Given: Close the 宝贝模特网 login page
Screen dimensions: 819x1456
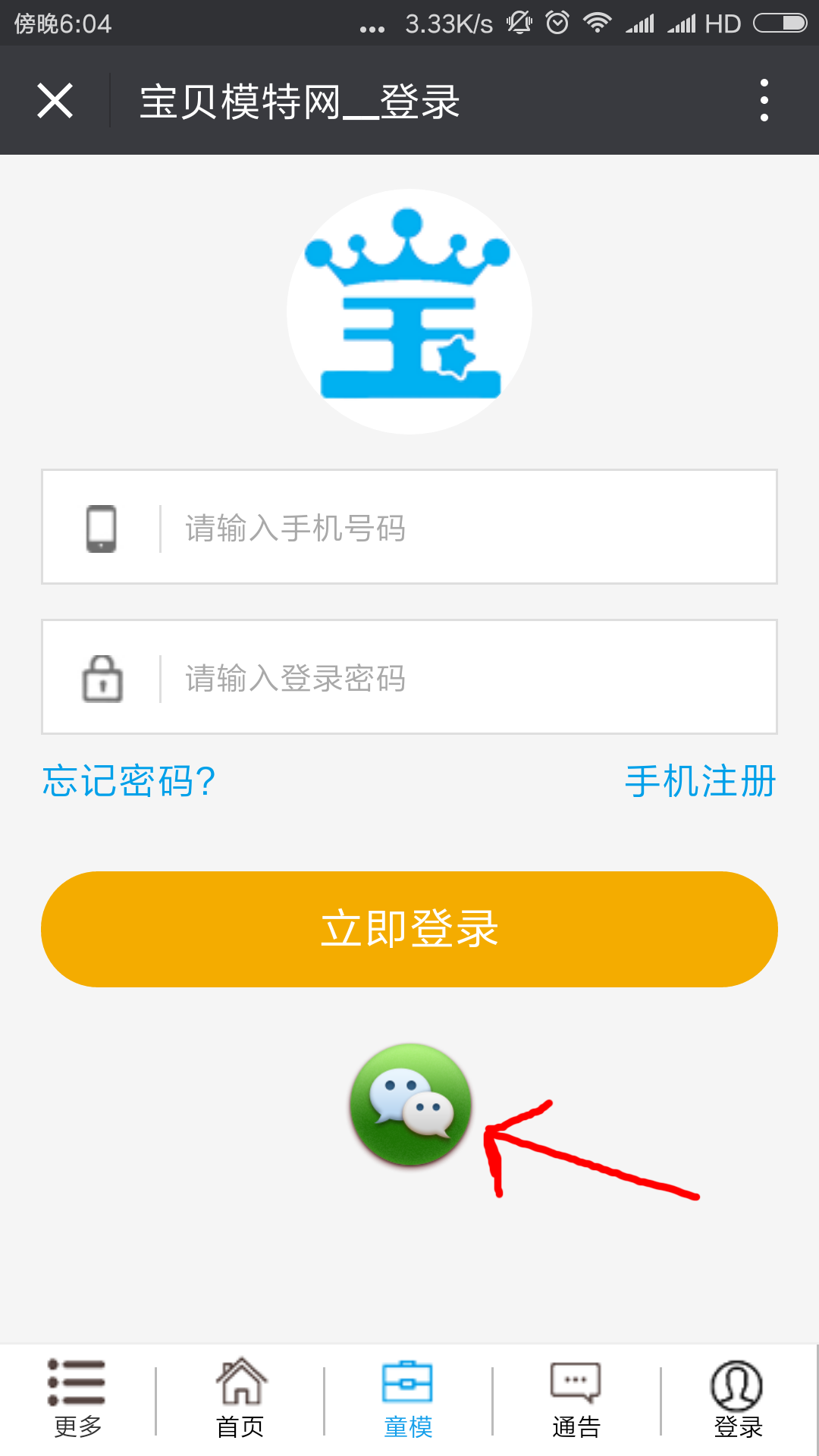Looking at the screenshot, I should coord(55,101).
